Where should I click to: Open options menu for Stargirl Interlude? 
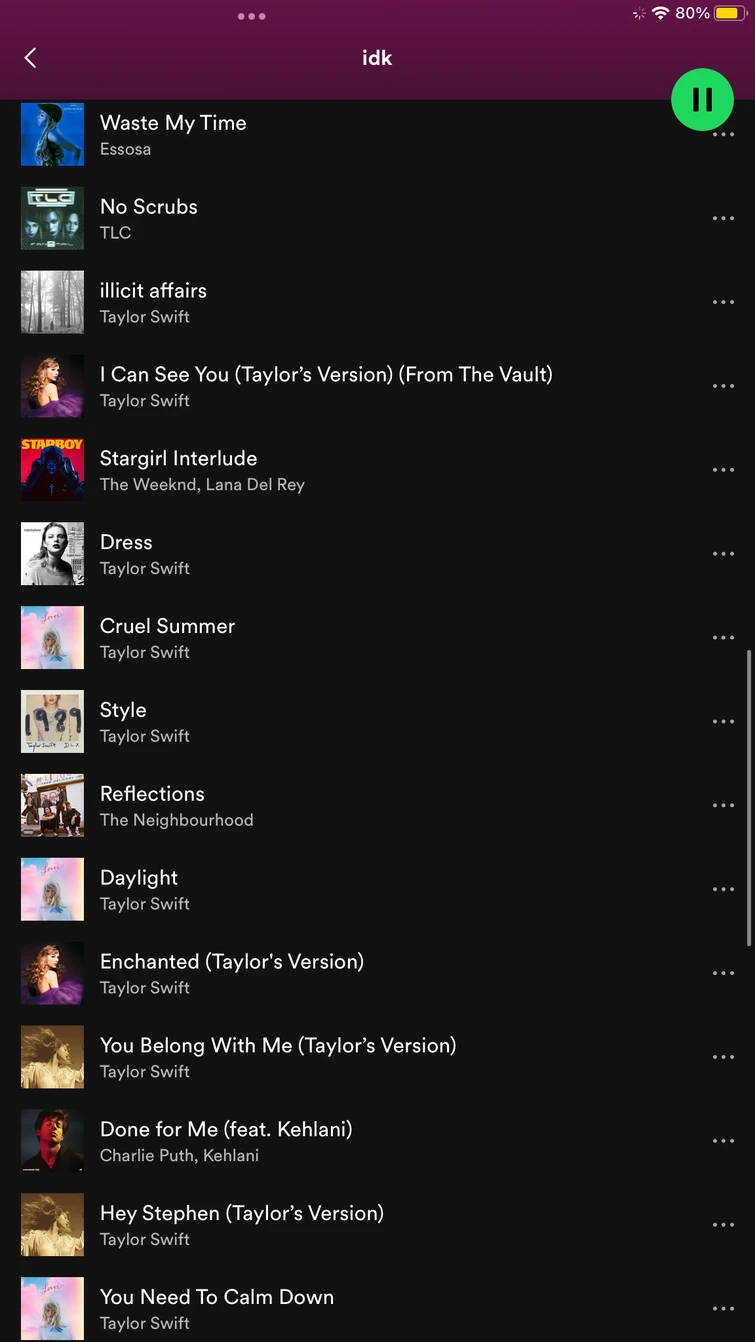click(x=723, y=469)
